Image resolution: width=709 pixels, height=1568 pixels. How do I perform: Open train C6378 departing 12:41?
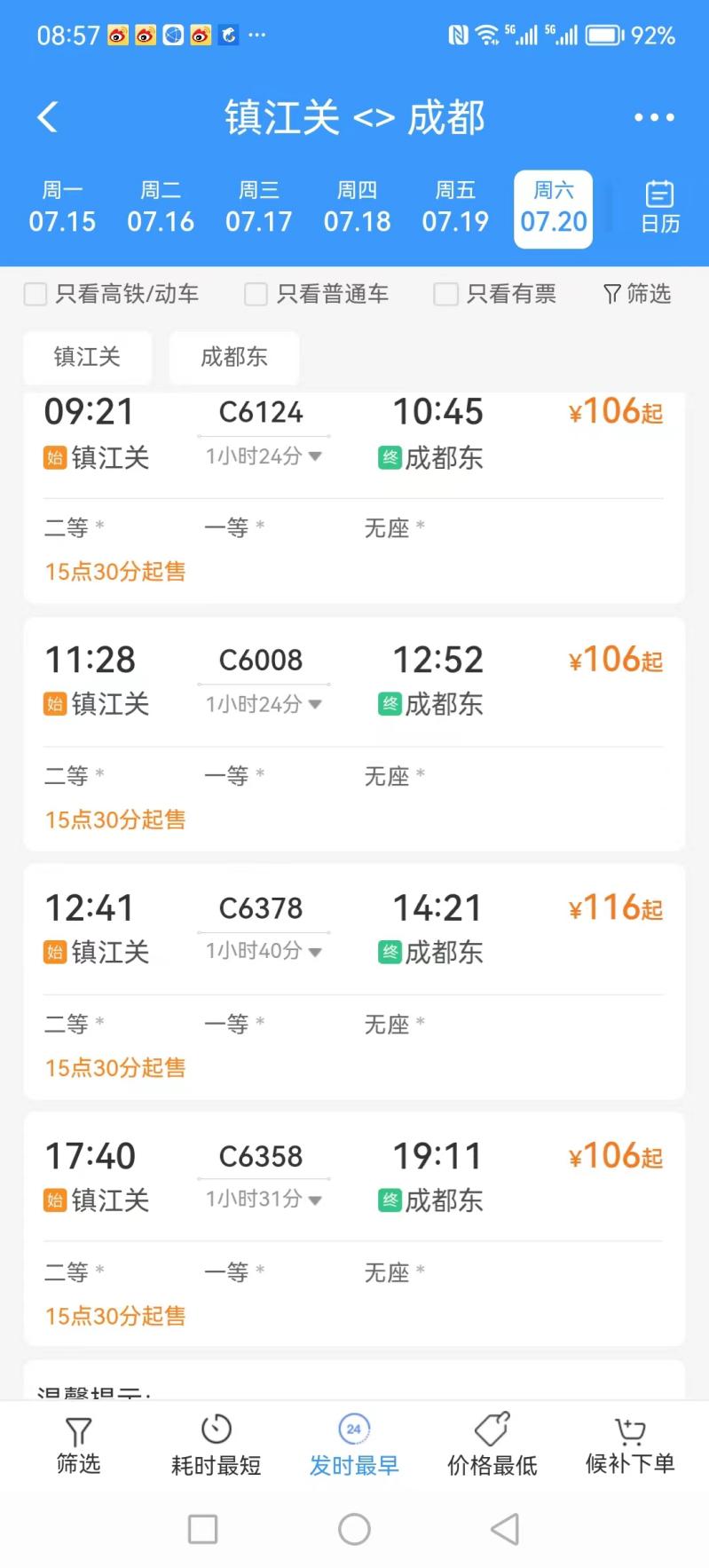point(354,981)
